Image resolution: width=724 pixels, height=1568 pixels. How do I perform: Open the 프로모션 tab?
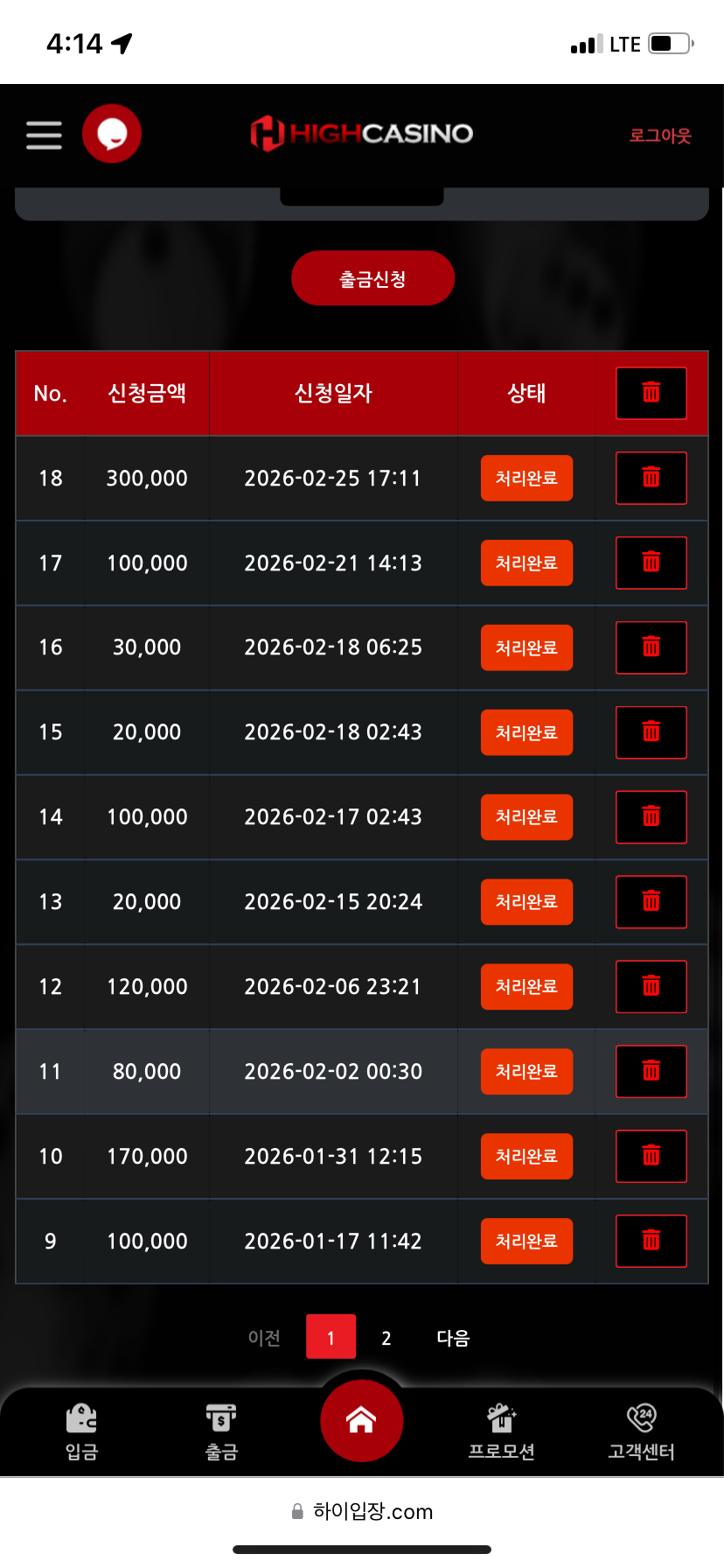tap(501, 1431)
